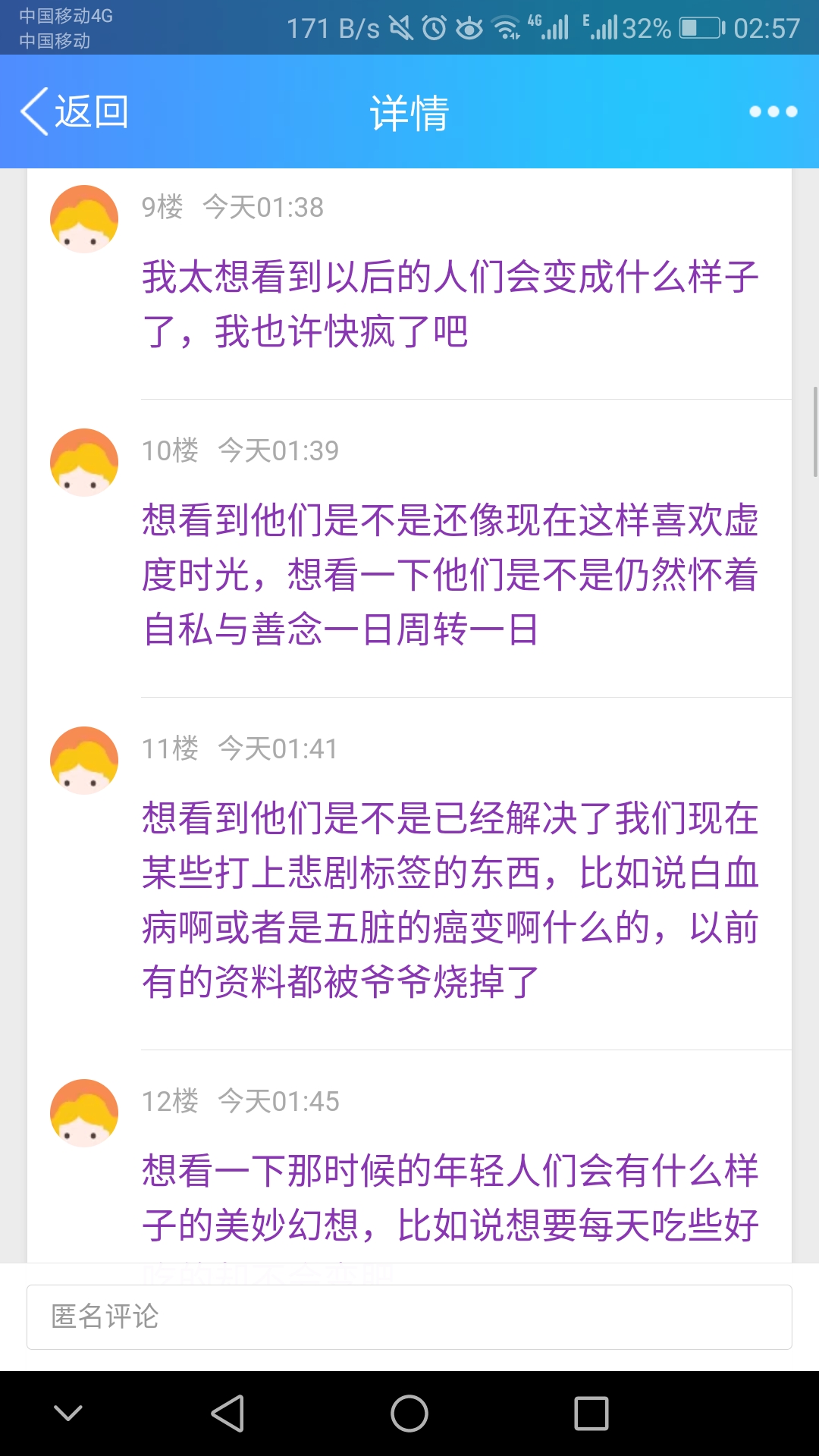Viewport: 819px width, 1456px height.
Task: Select the avatar beside the 11楼 comment
Action: [x=84, y=761]
